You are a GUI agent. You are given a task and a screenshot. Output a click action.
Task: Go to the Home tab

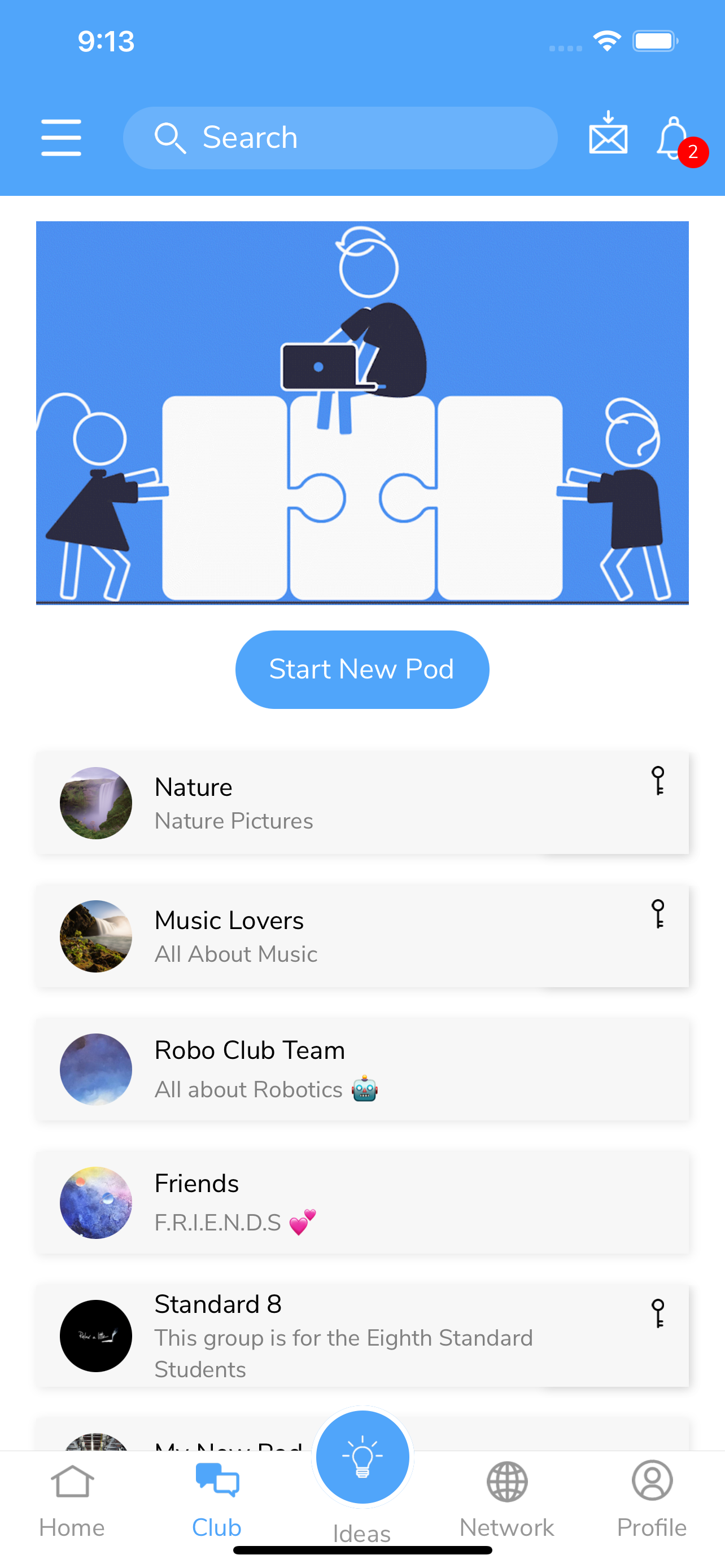tap(72, 1499)
